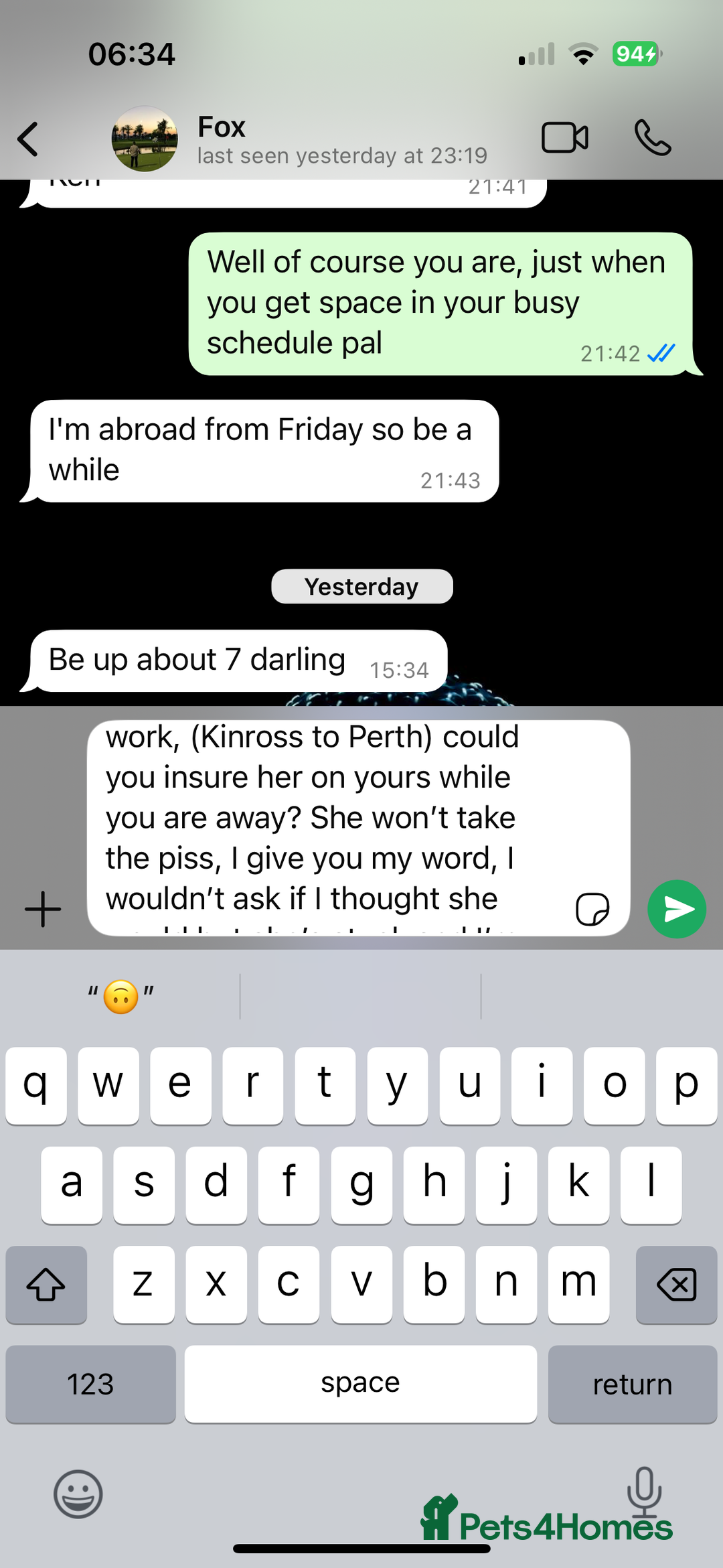This screenshot has height=1568, width=723.
Task: Tap the space bar
Action: 360,1384
